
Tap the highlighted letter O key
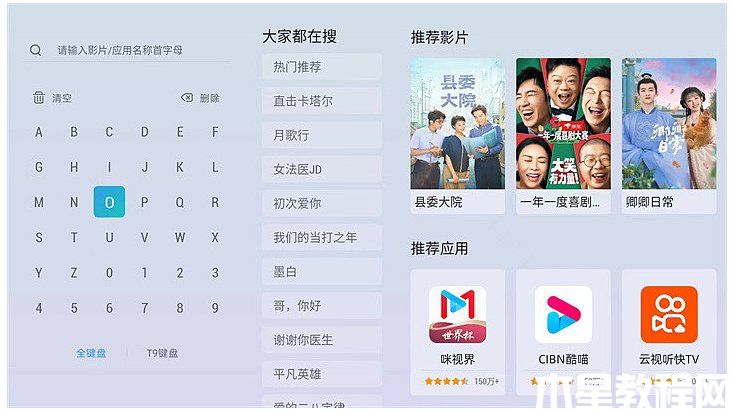(109, 202)
